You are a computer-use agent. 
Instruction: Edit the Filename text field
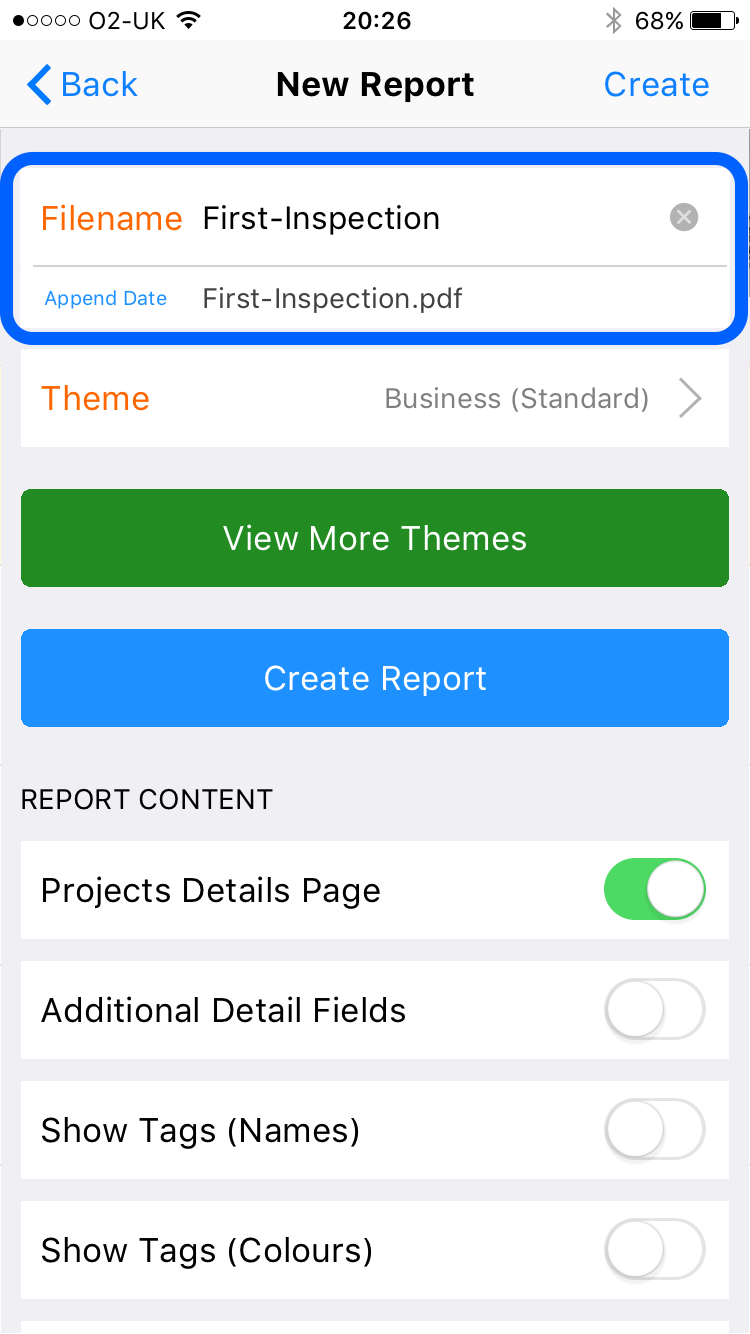[x=428, y=218]
